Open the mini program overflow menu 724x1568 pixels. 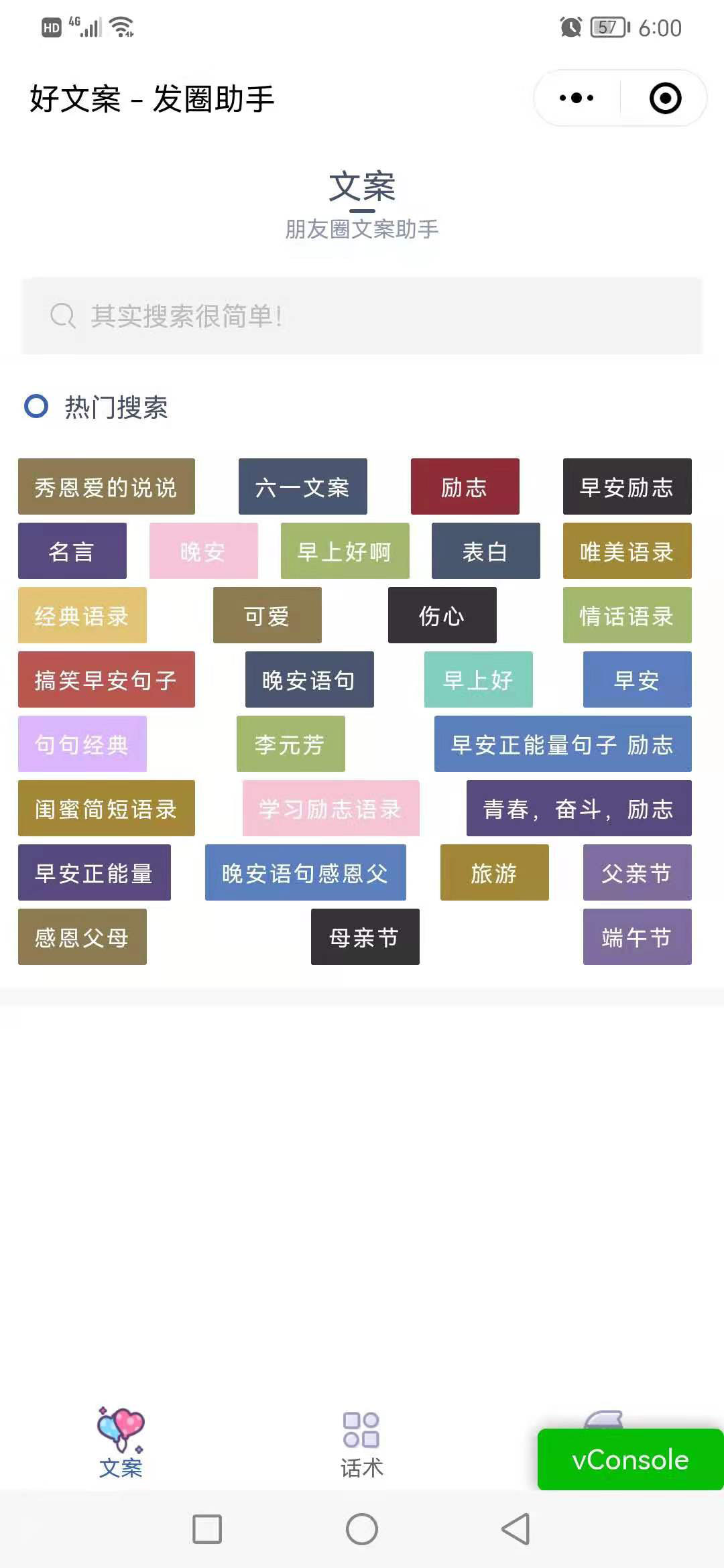point(577,98)
